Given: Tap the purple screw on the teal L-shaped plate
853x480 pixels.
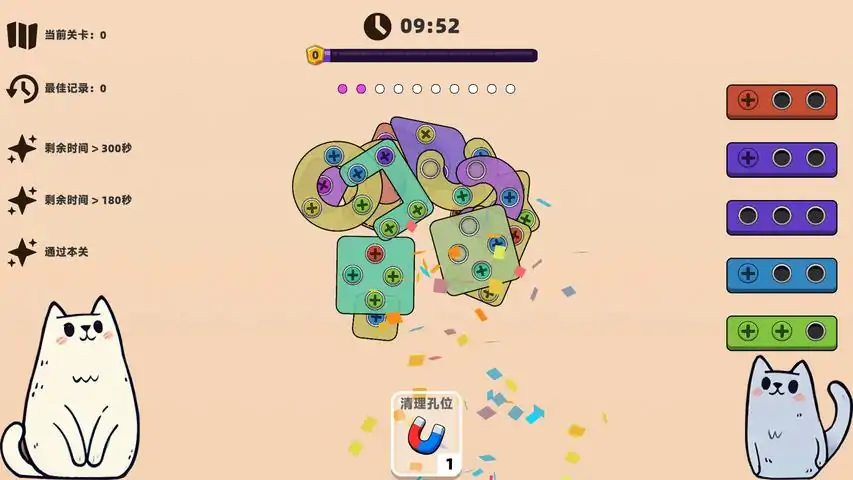Looking at the screenshot, I should [385, 156].
